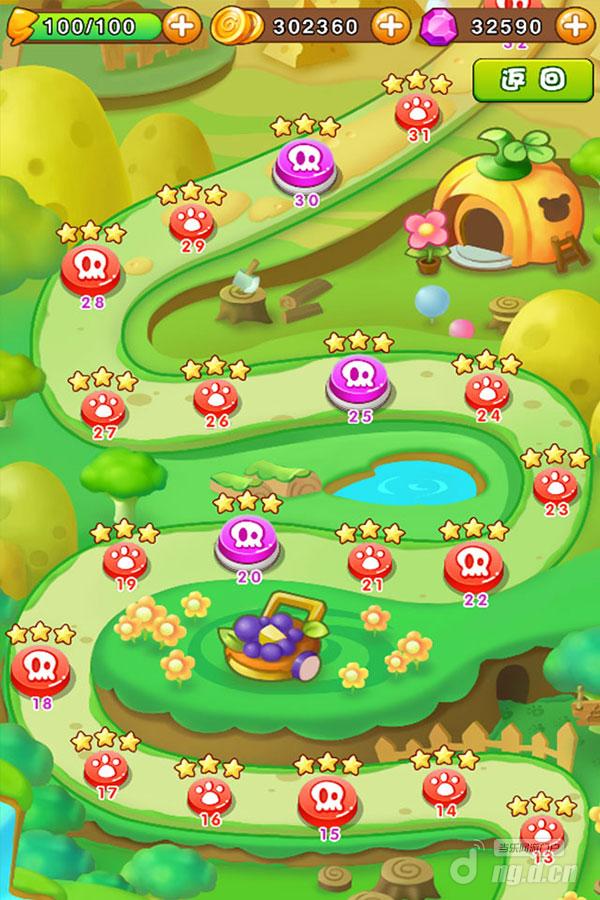Screen dimensions: 600x900
Task: Buy more purple gems via plus button
Action: coord(574,25)
